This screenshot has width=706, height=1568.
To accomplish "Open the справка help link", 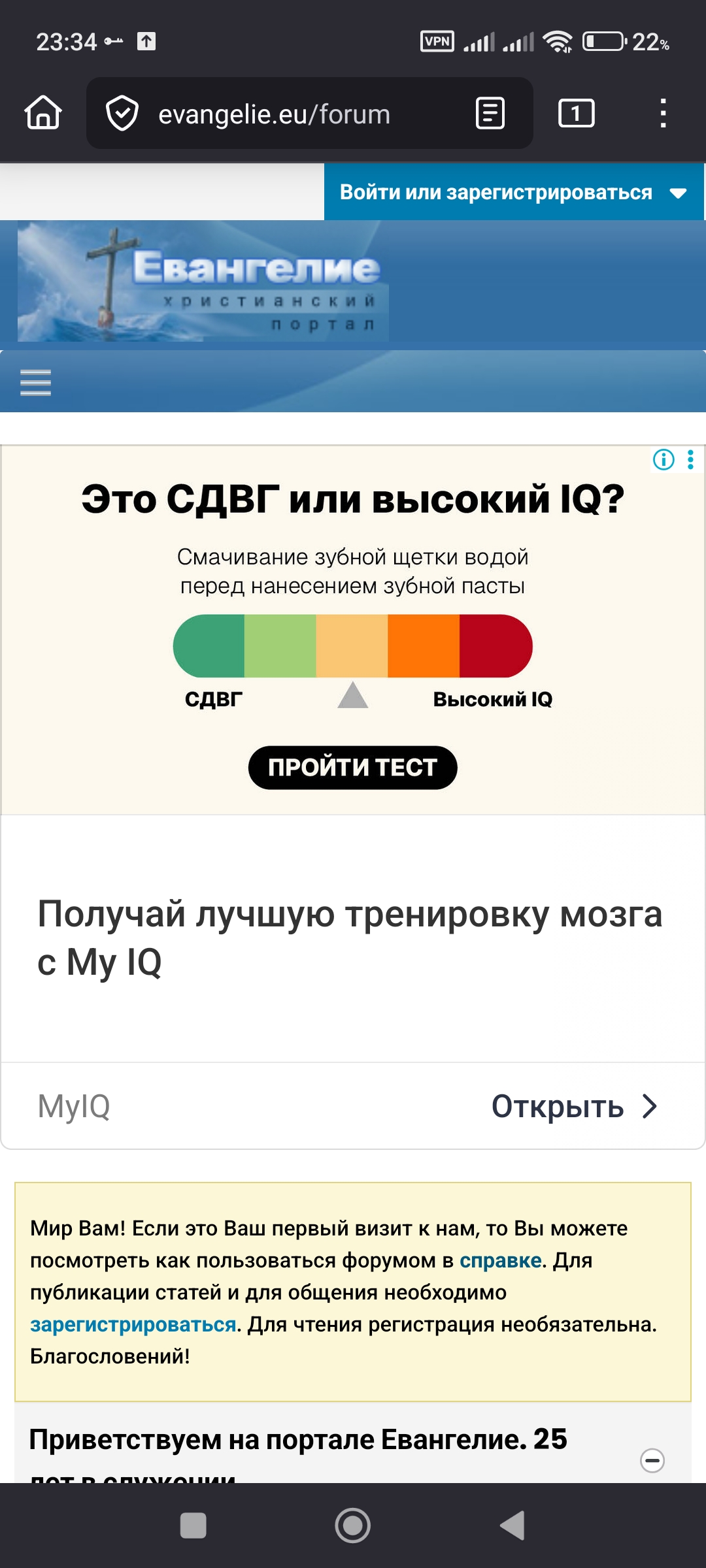I will 501,1260.
